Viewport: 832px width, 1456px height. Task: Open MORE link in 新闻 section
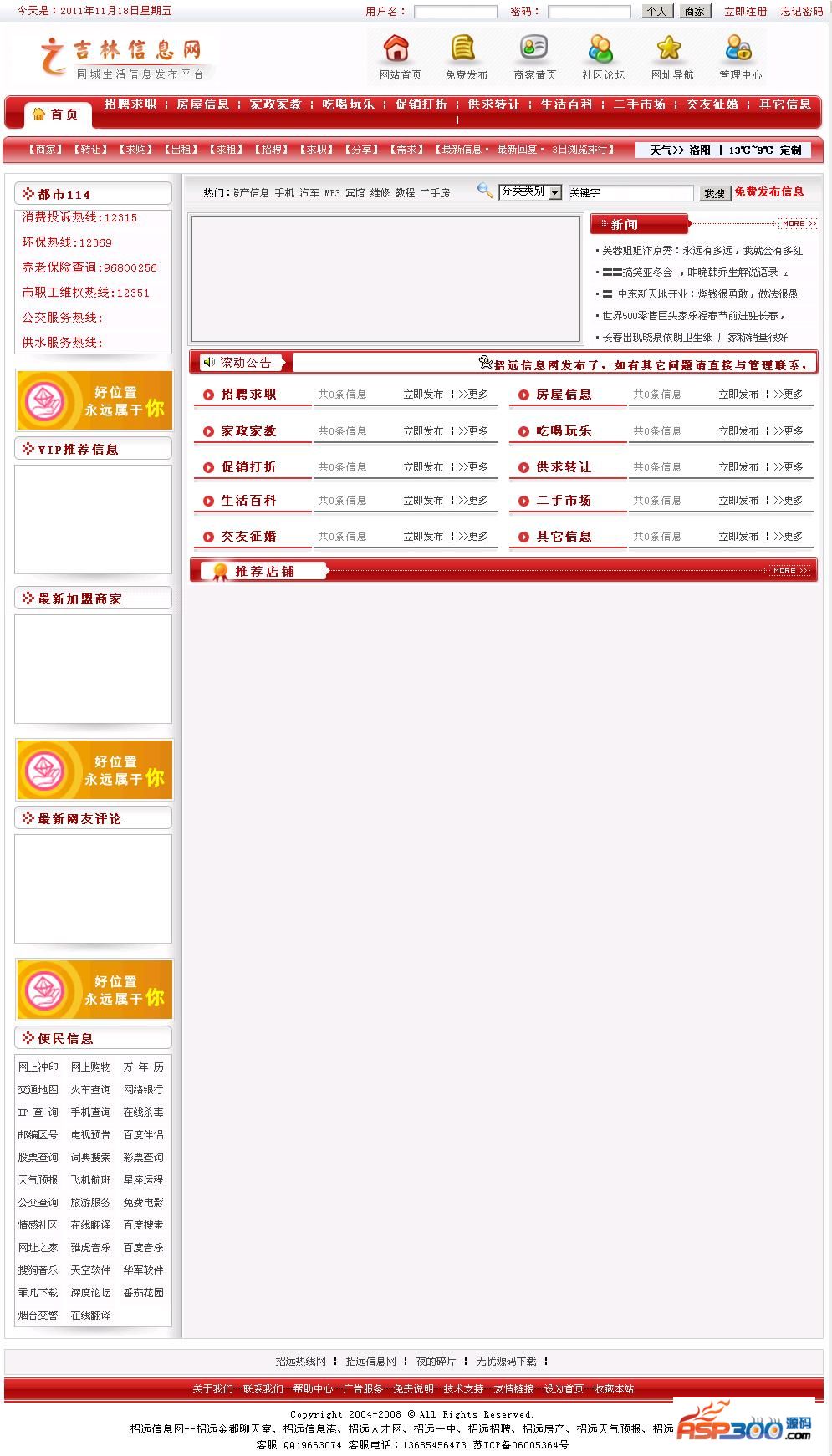point(797,224)
